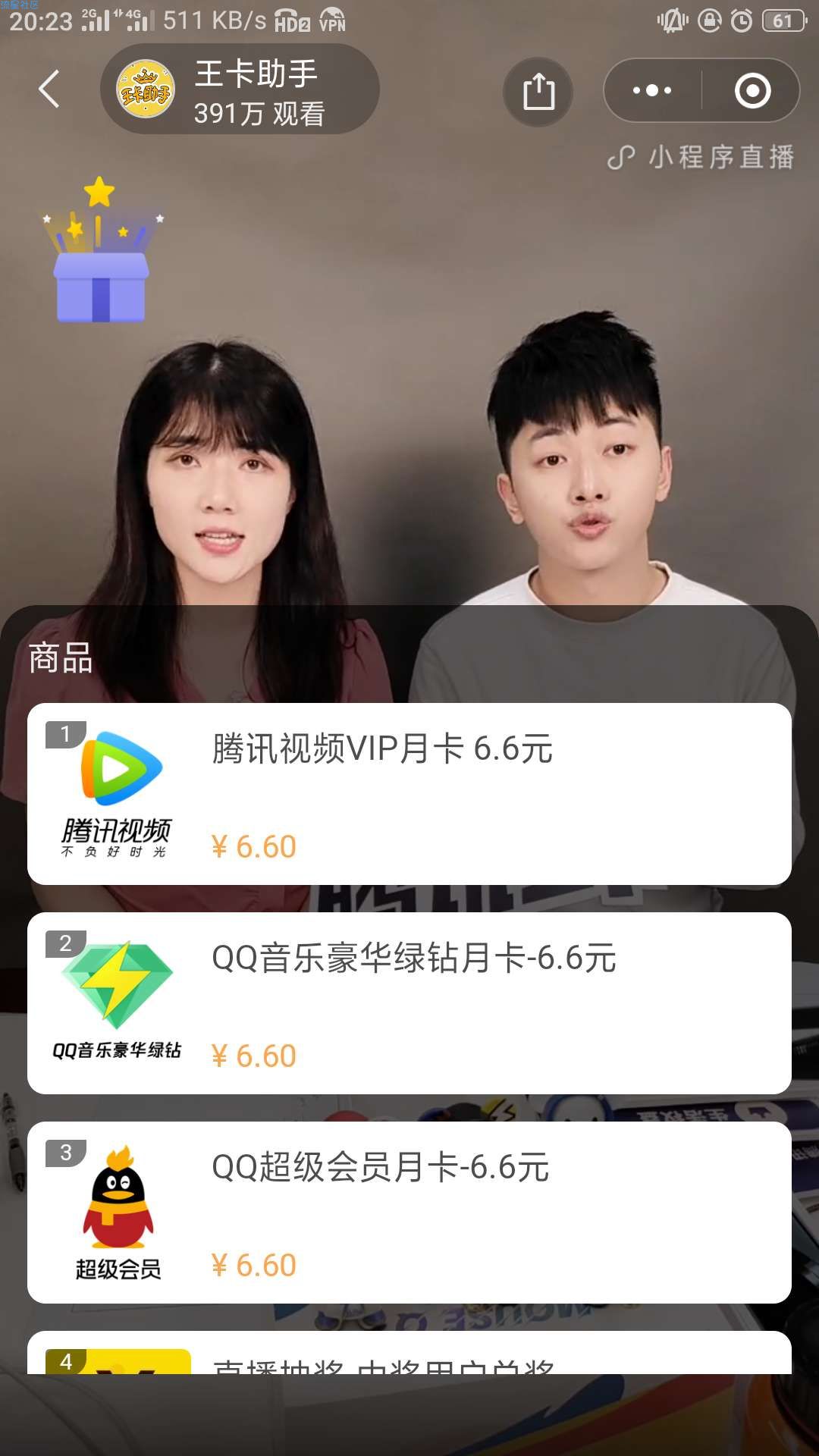
Task: Close the mini program with the circle button
Action: [752, 90]
